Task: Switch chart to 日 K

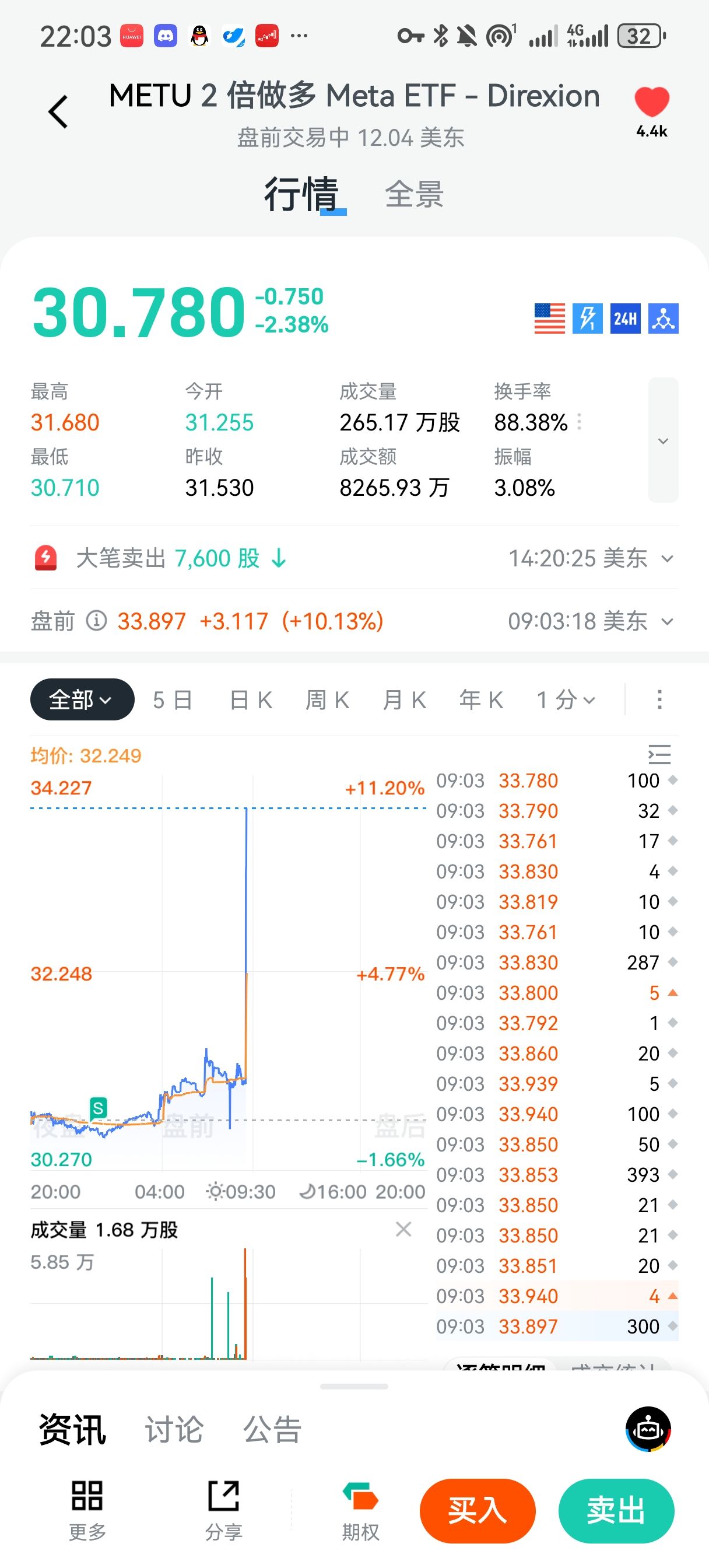Action: [x=251, y=700]
